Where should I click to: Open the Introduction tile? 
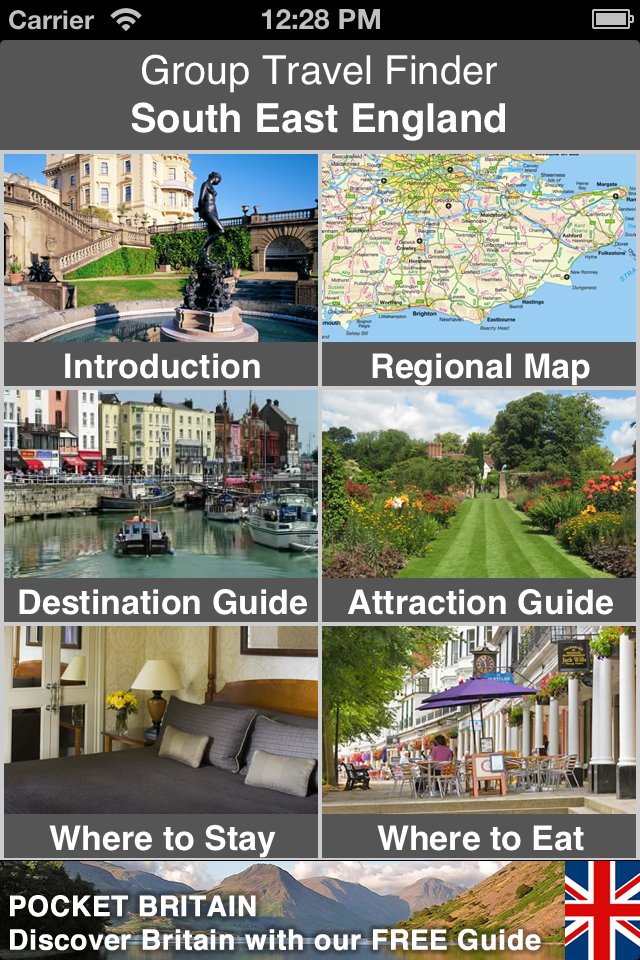(x=161, y=270)
